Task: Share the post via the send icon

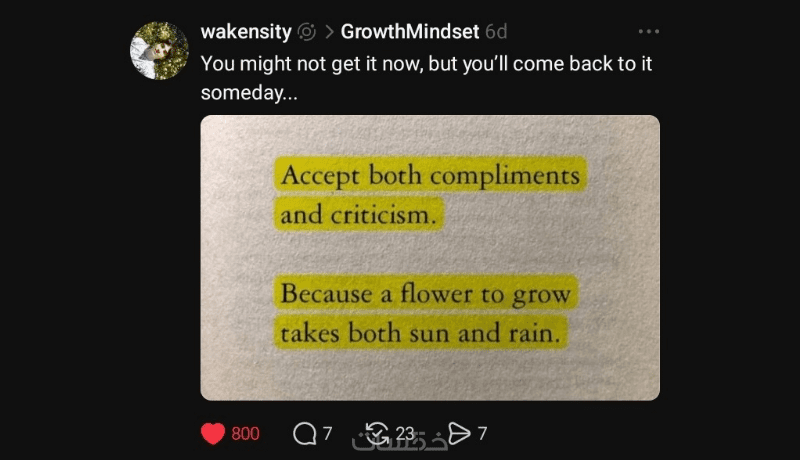Action: (x=459, y=433)
